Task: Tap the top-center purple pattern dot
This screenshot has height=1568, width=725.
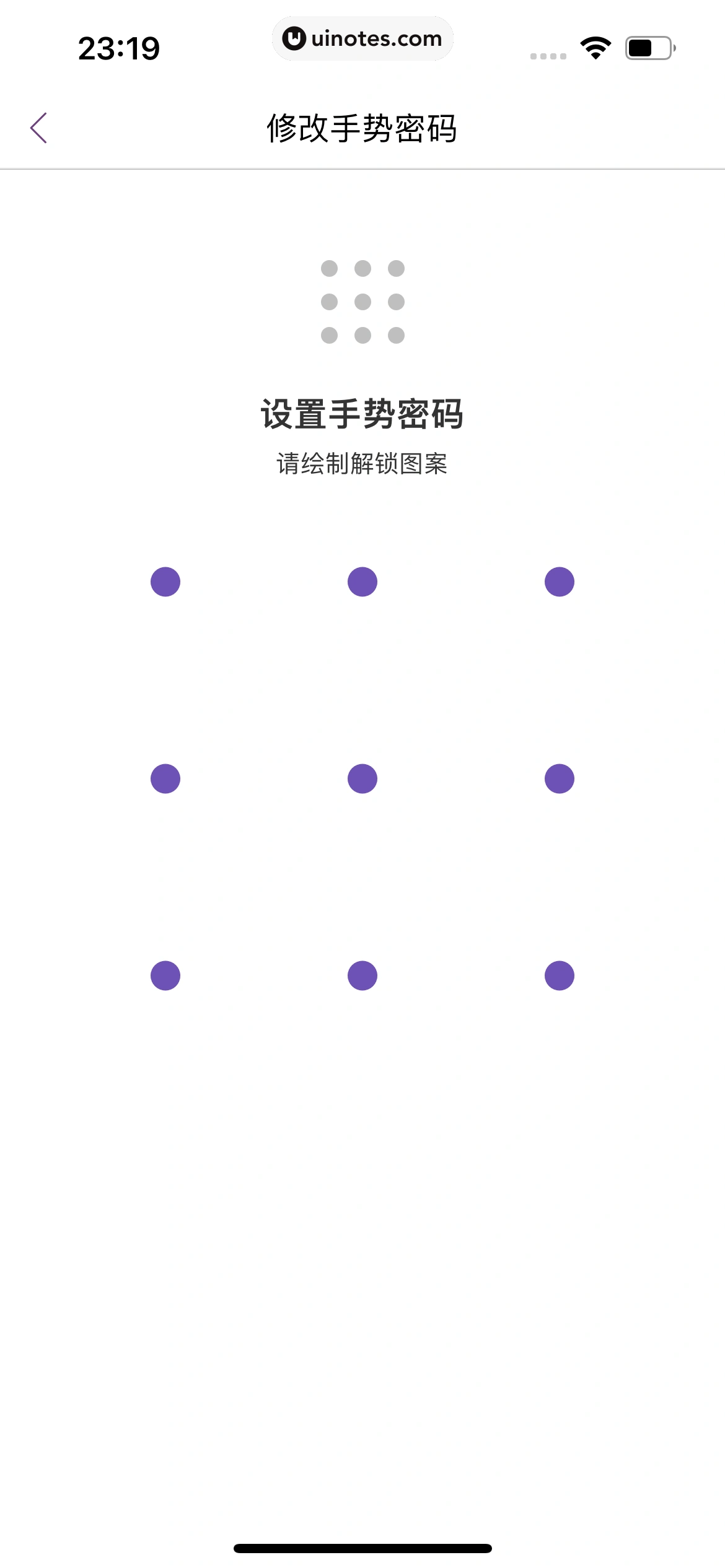Action: coord(362,581)
